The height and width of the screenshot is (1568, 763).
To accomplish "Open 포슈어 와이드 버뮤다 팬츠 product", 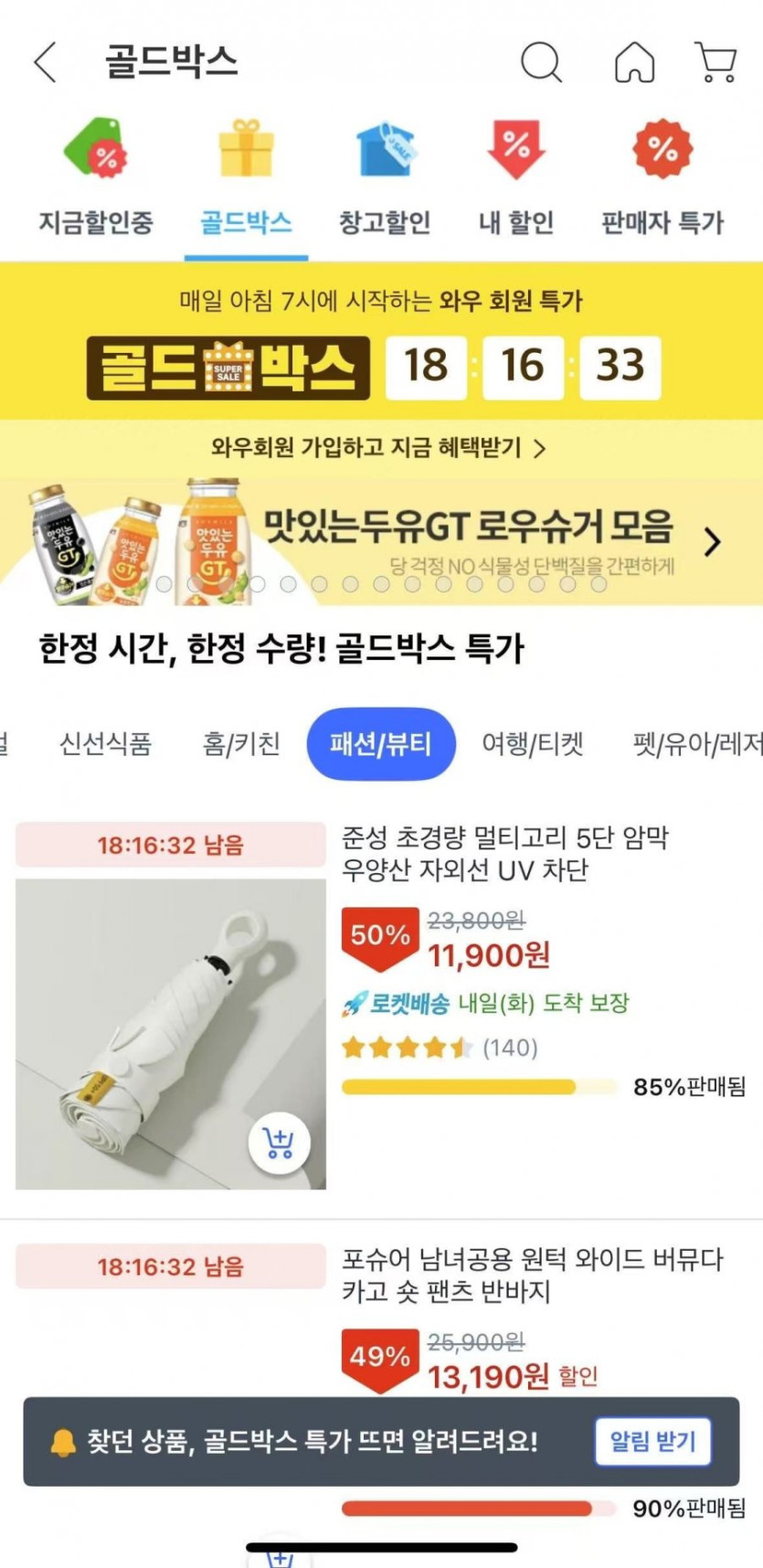I will pyautogui.click(x=532, y=1275).
